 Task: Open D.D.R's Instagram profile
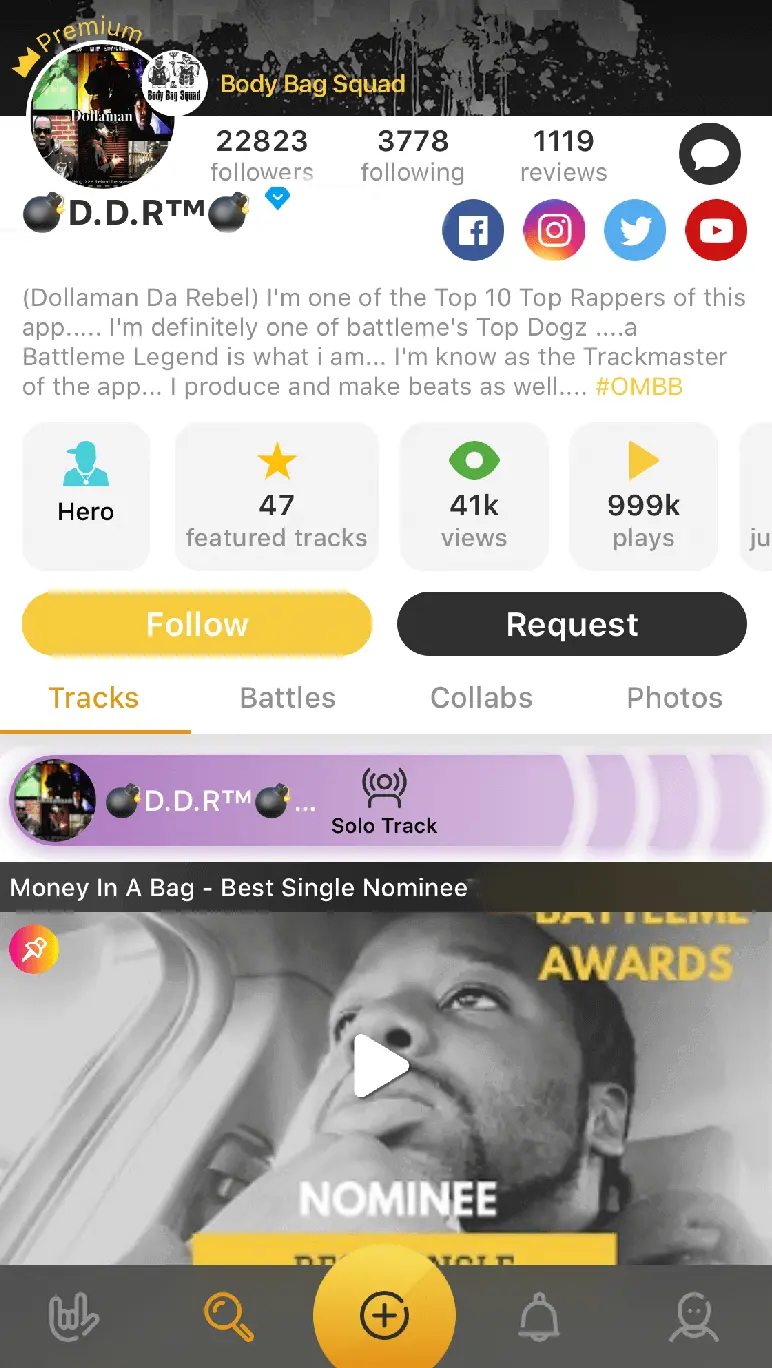[554, 231]
